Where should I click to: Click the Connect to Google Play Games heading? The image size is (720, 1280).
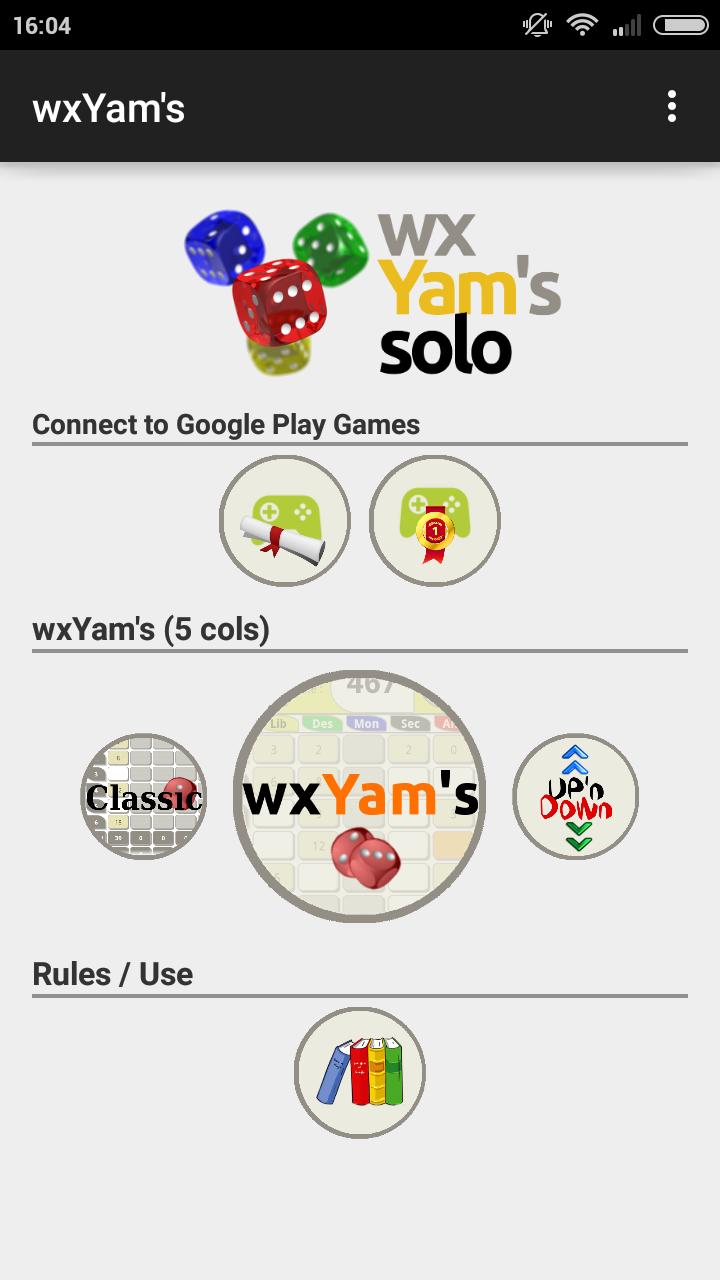[x=225, y=424]
